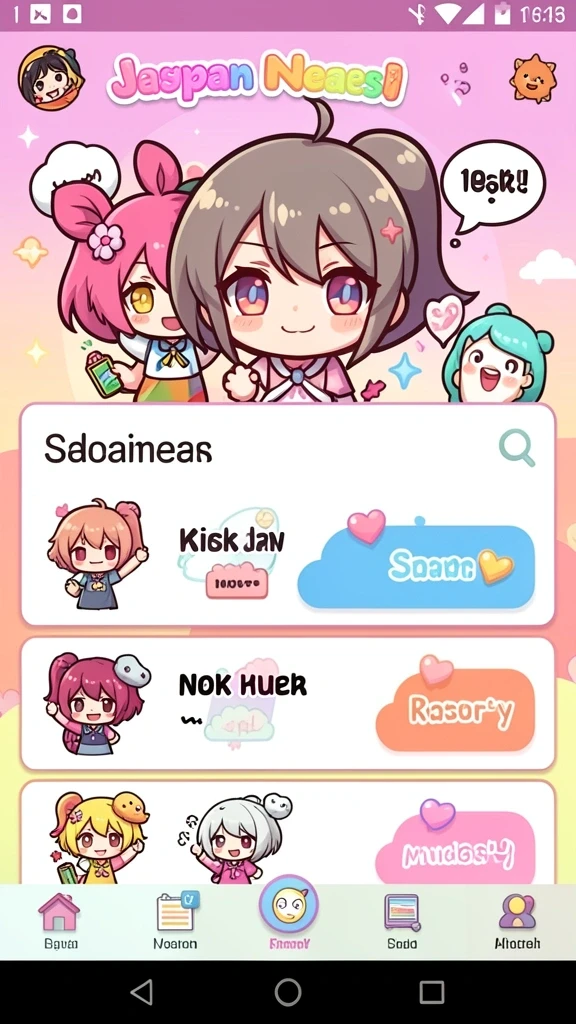Select the center smiley face tab
Viewport: 576px width, 1024px height.
tap(288, 913)
